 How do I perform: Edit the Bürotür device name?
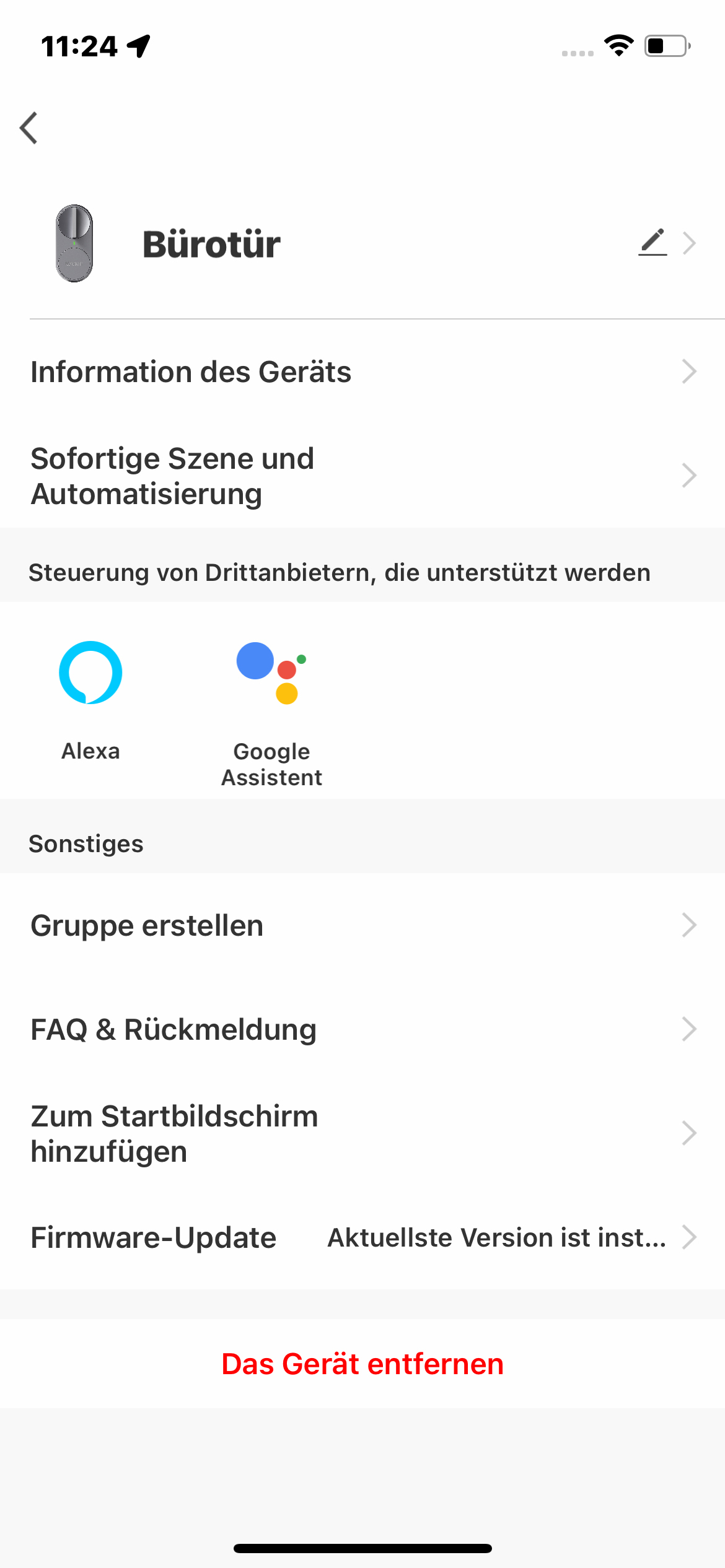pyautogui.click(x=652, y=243)
